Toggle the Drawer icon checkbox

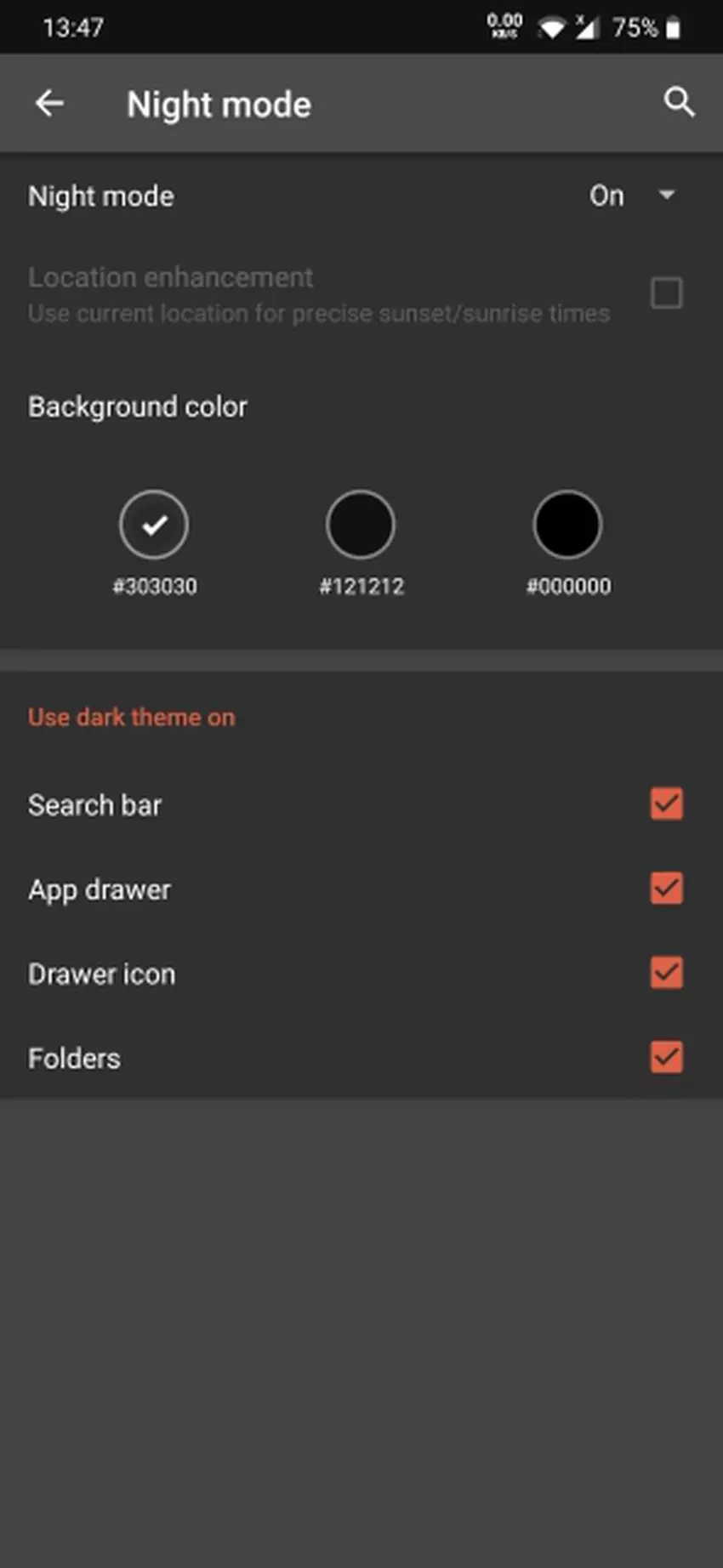tap(666, 973)
